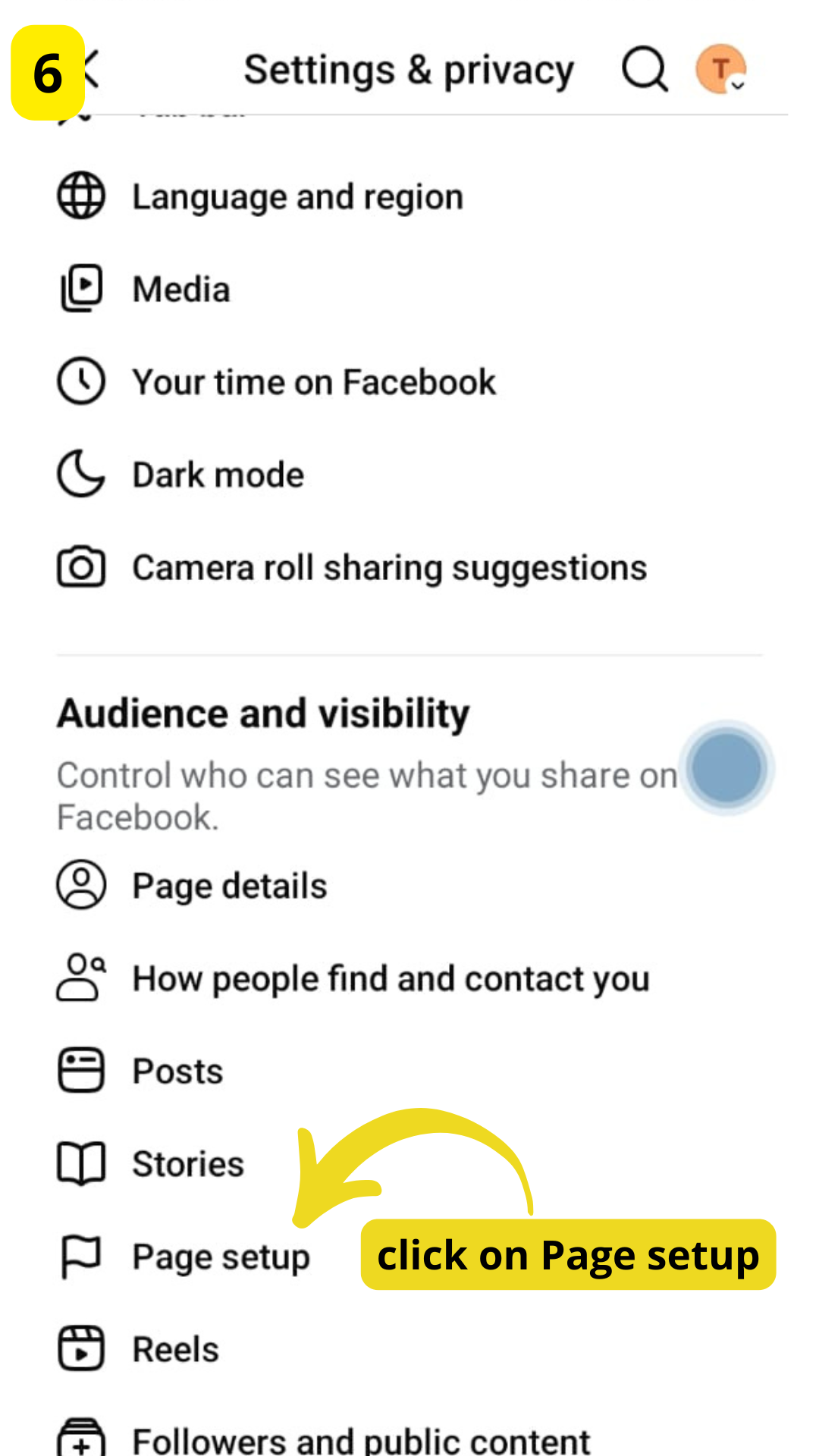Image resolution: width=819 pixels, height=1456 pixels.
Task: Open the Stories settings row
Action: (x=188, y=1164)
